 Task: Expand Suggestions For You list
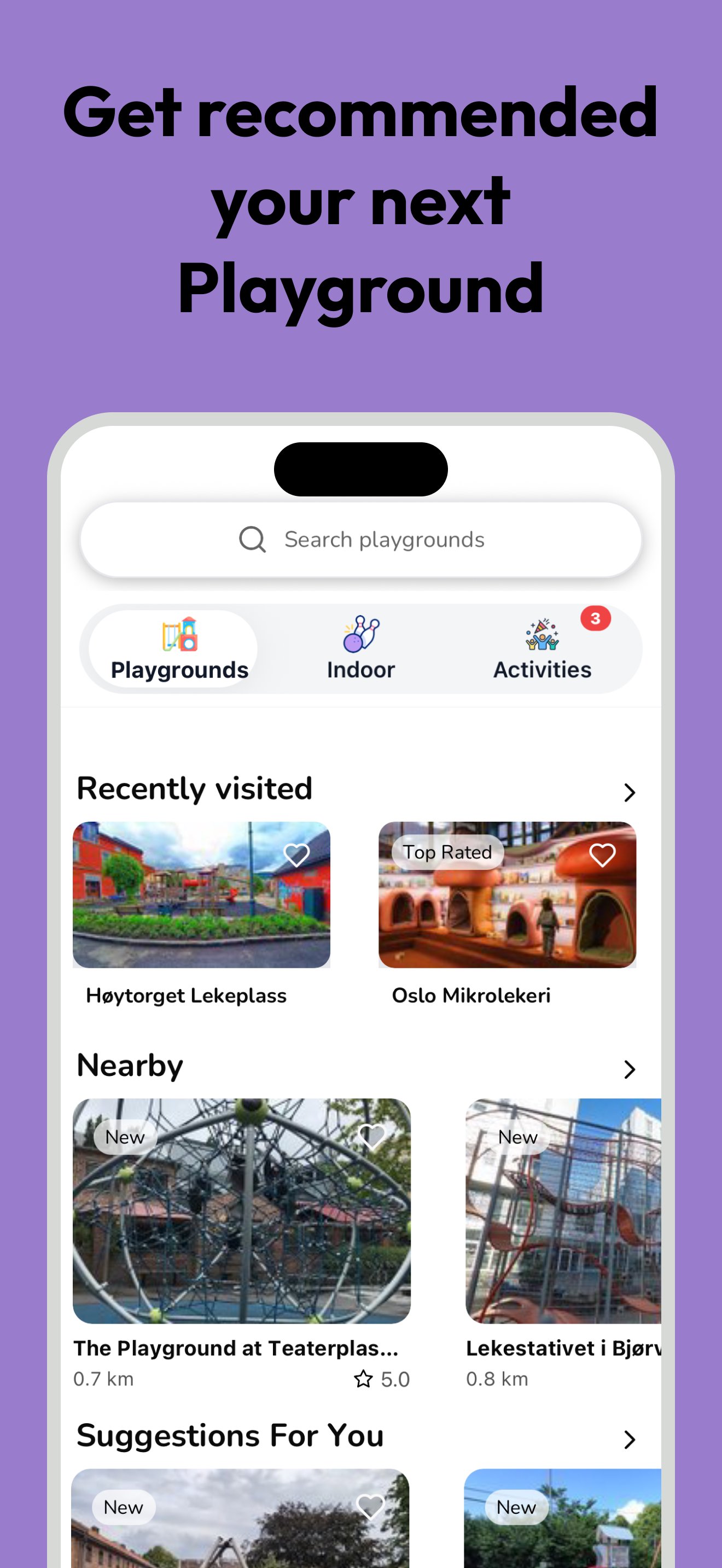coord(629,1439)
